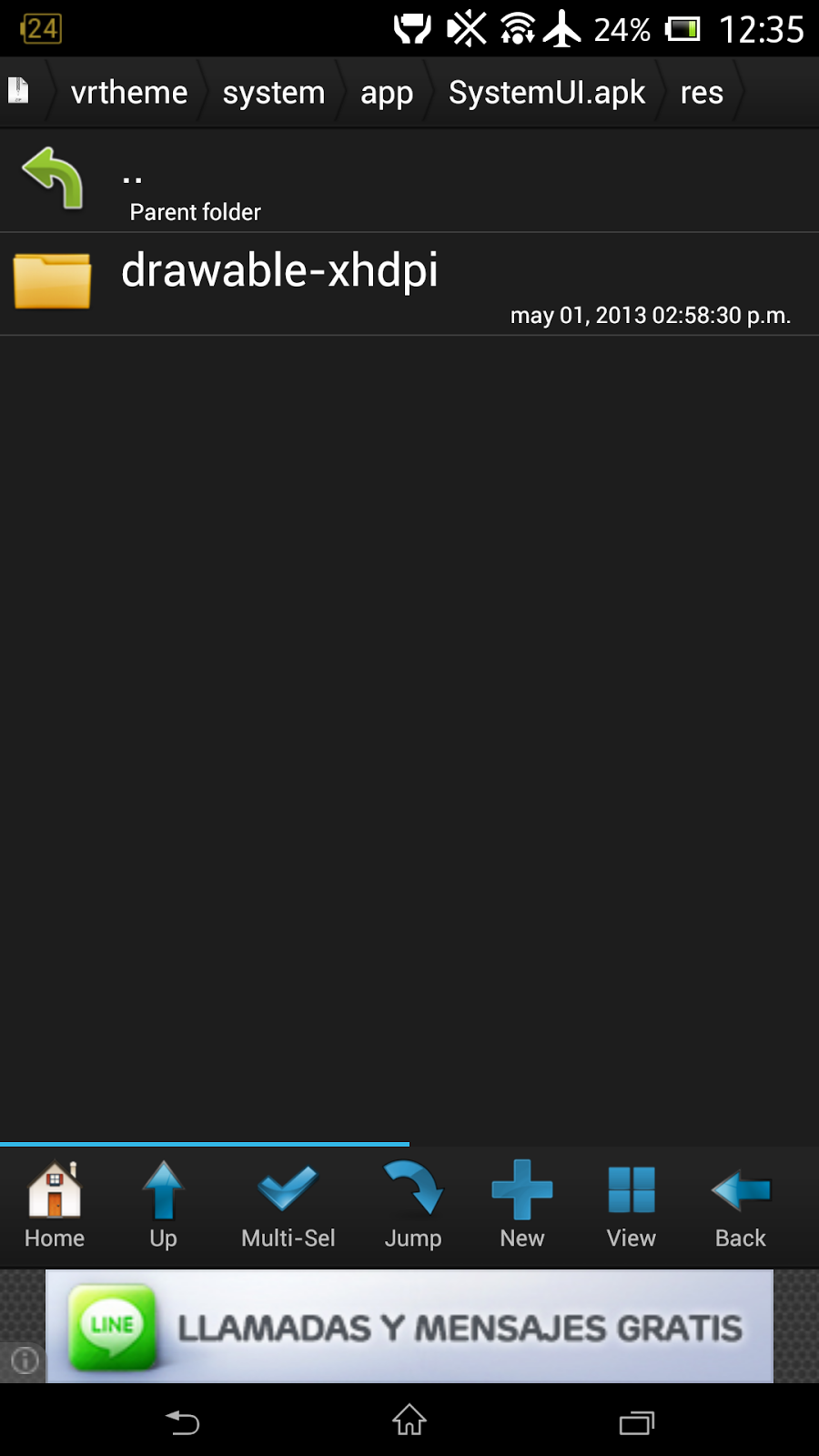Open the system recent apps view
The height and width of the screenshot is (1456, 819).
point(636,1421)
